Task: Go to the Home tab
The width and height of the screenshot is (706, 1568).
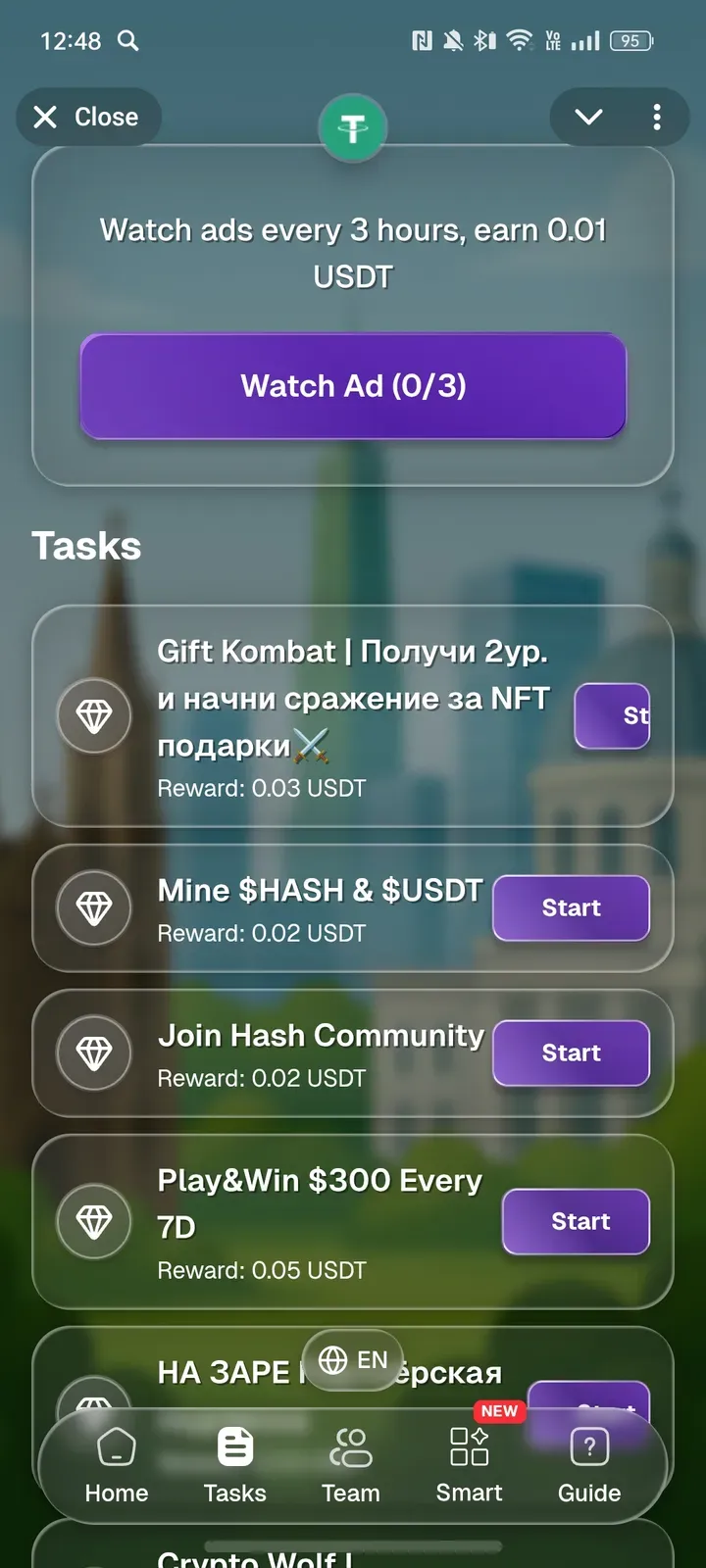Action: click(x=117, y=1465)
